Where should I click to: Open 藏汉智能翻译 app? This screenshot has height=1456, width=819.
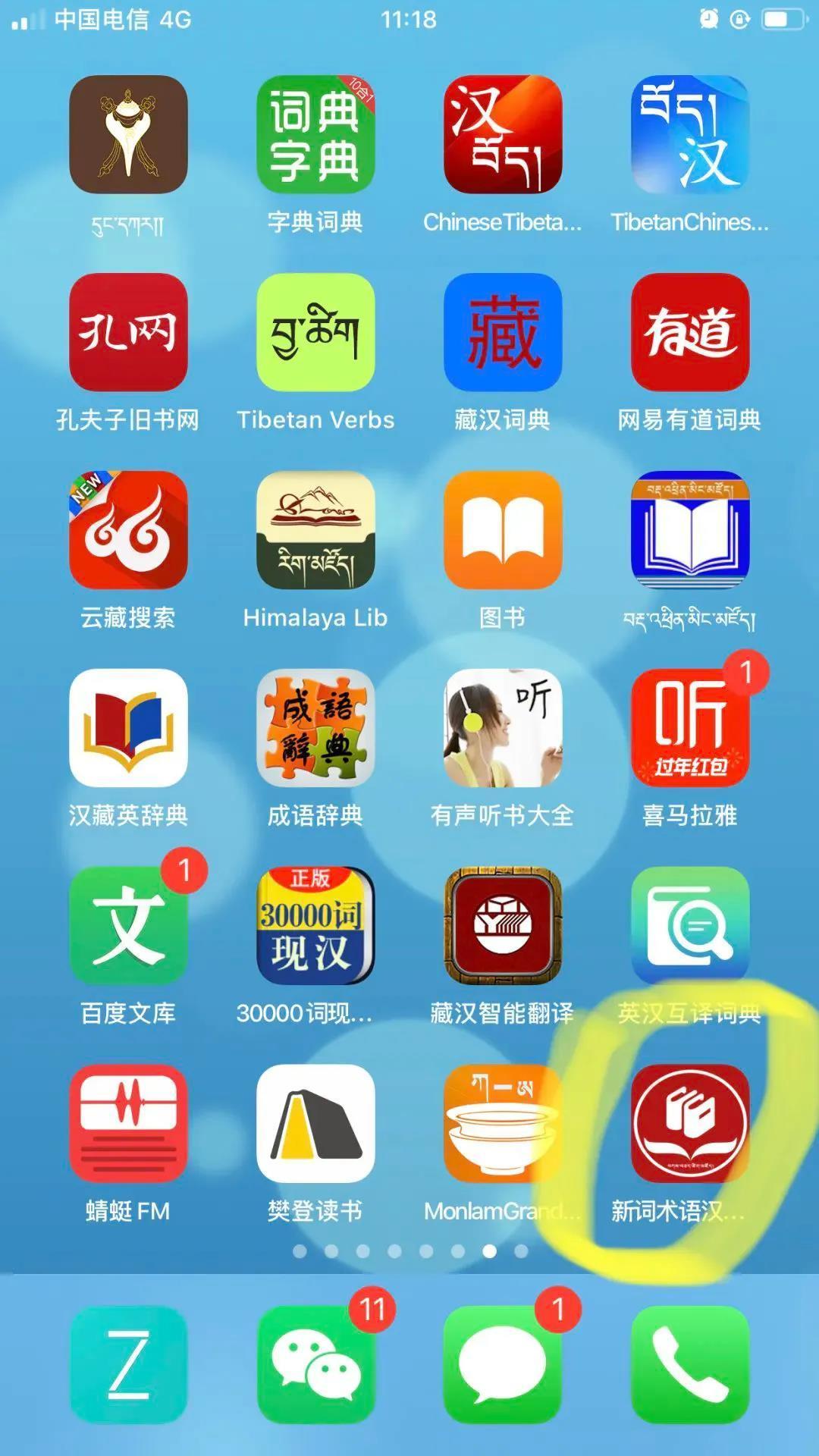503,926
